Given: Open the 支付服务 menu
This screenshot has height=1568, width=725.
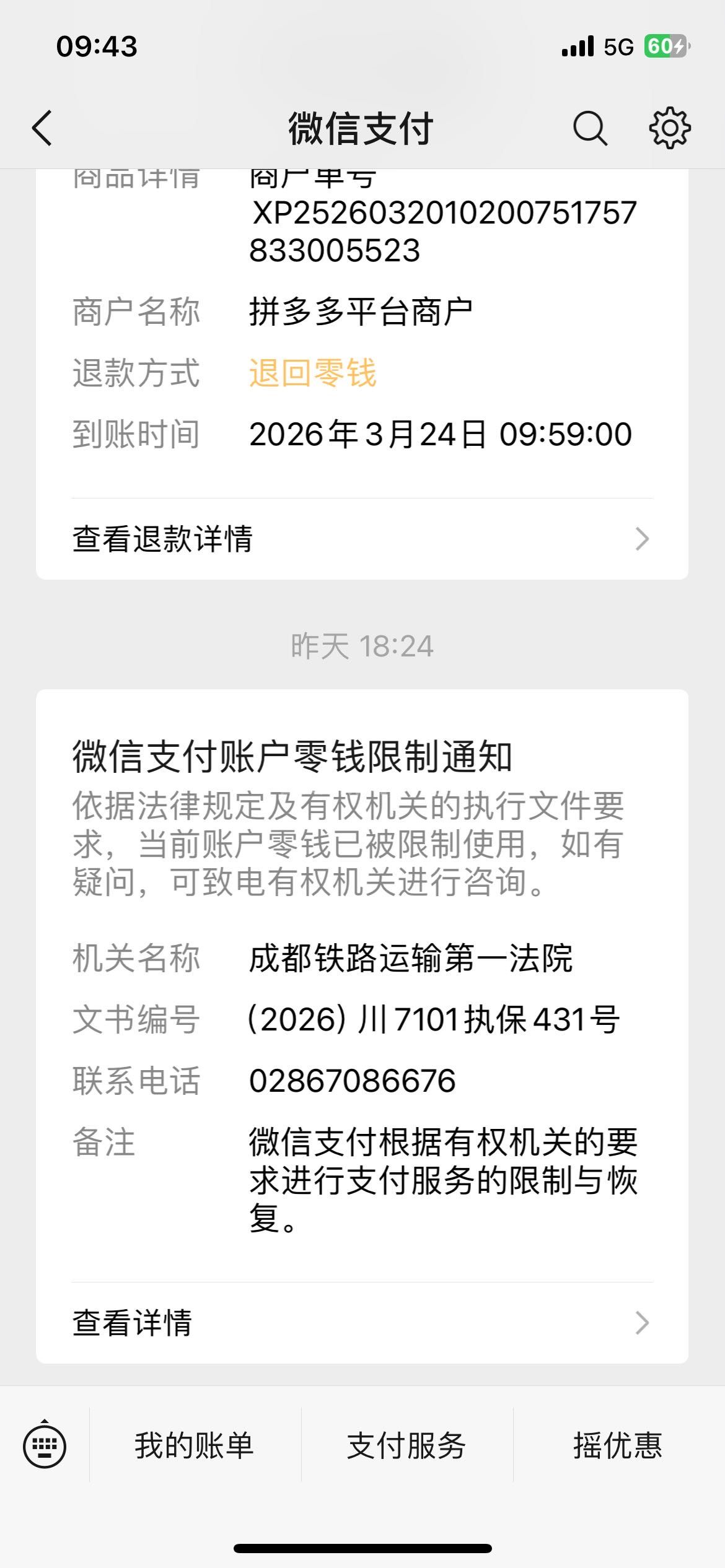Looking at the screenshot, I should (406, 1447).
